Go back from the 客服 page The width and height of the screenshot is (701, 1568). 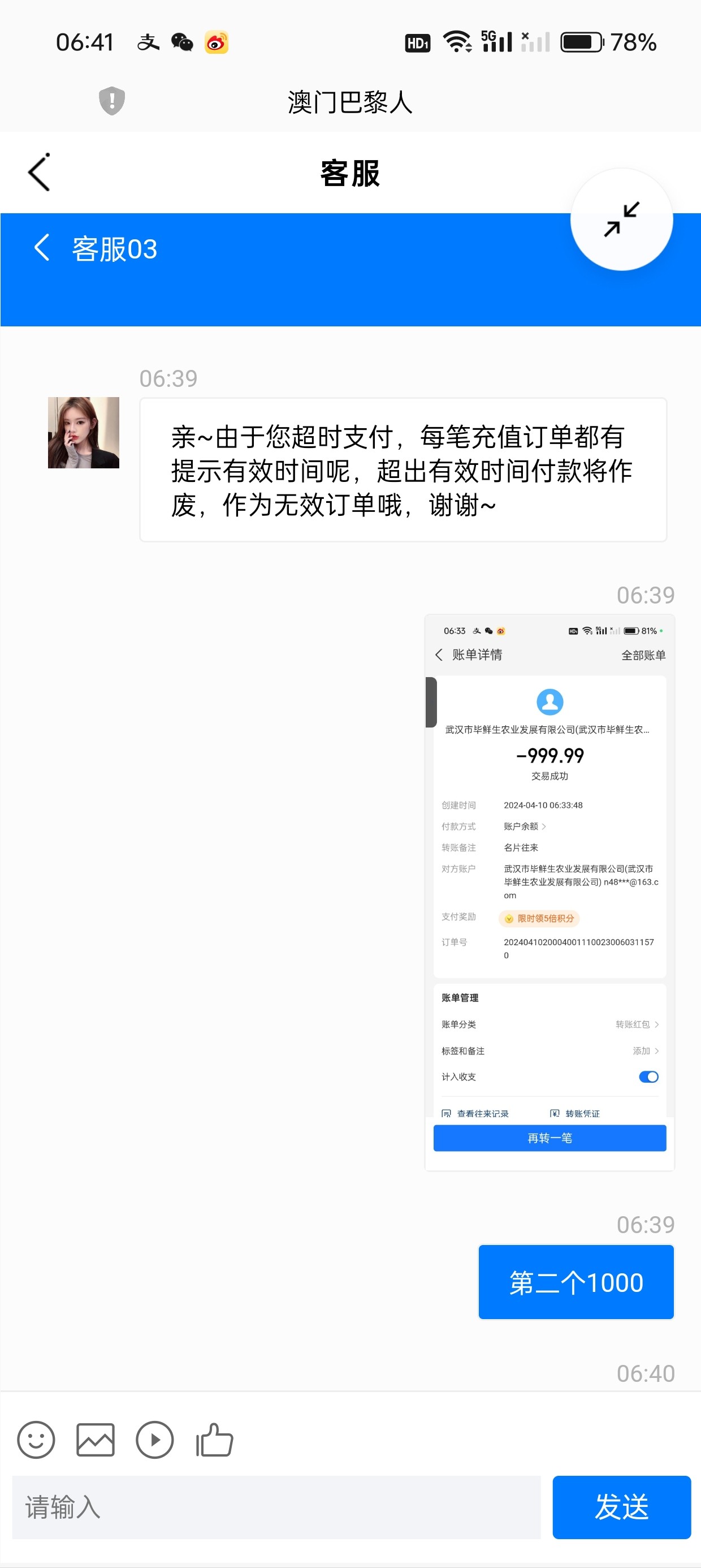pyautogui.click(x=40, y=173)
